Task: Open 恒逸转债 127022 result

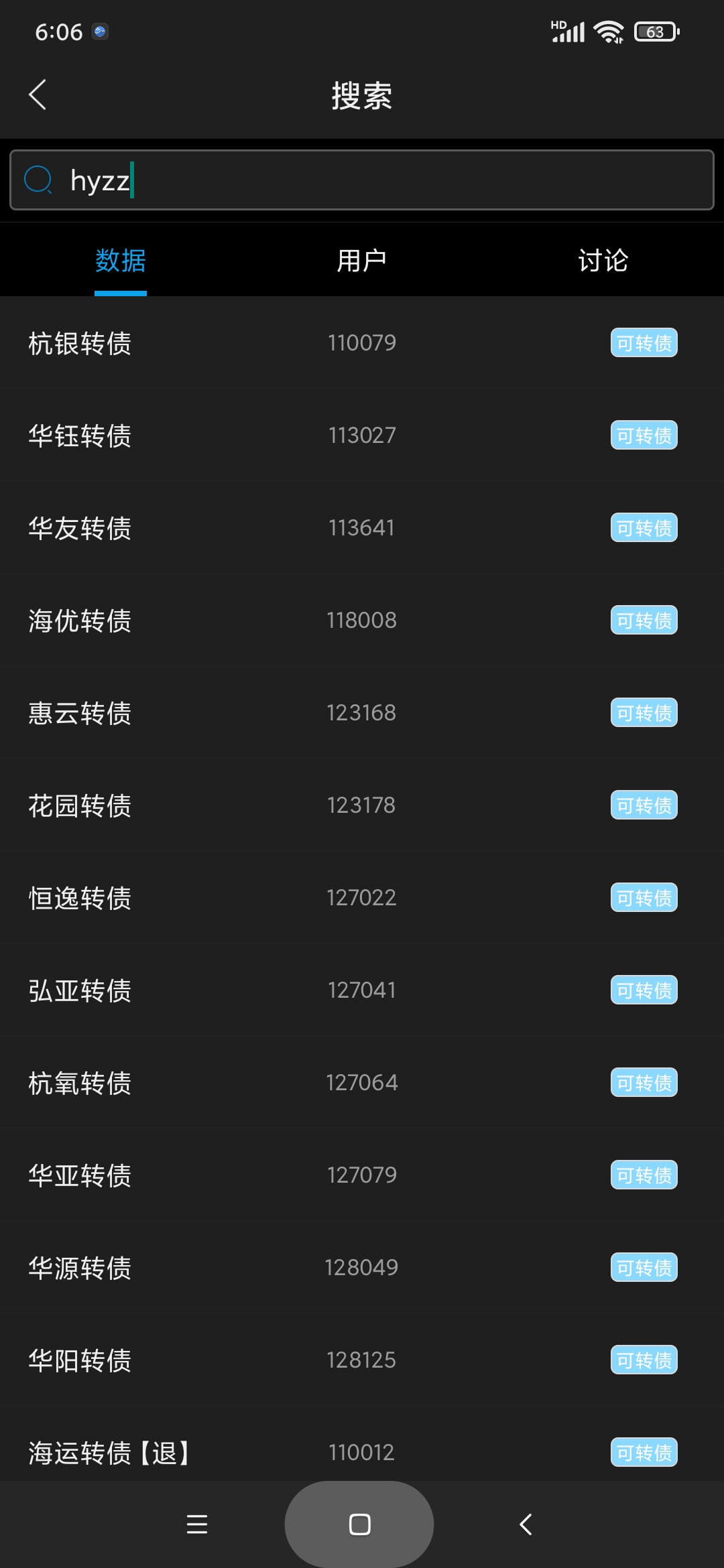Action: click(x=362, y=898)
